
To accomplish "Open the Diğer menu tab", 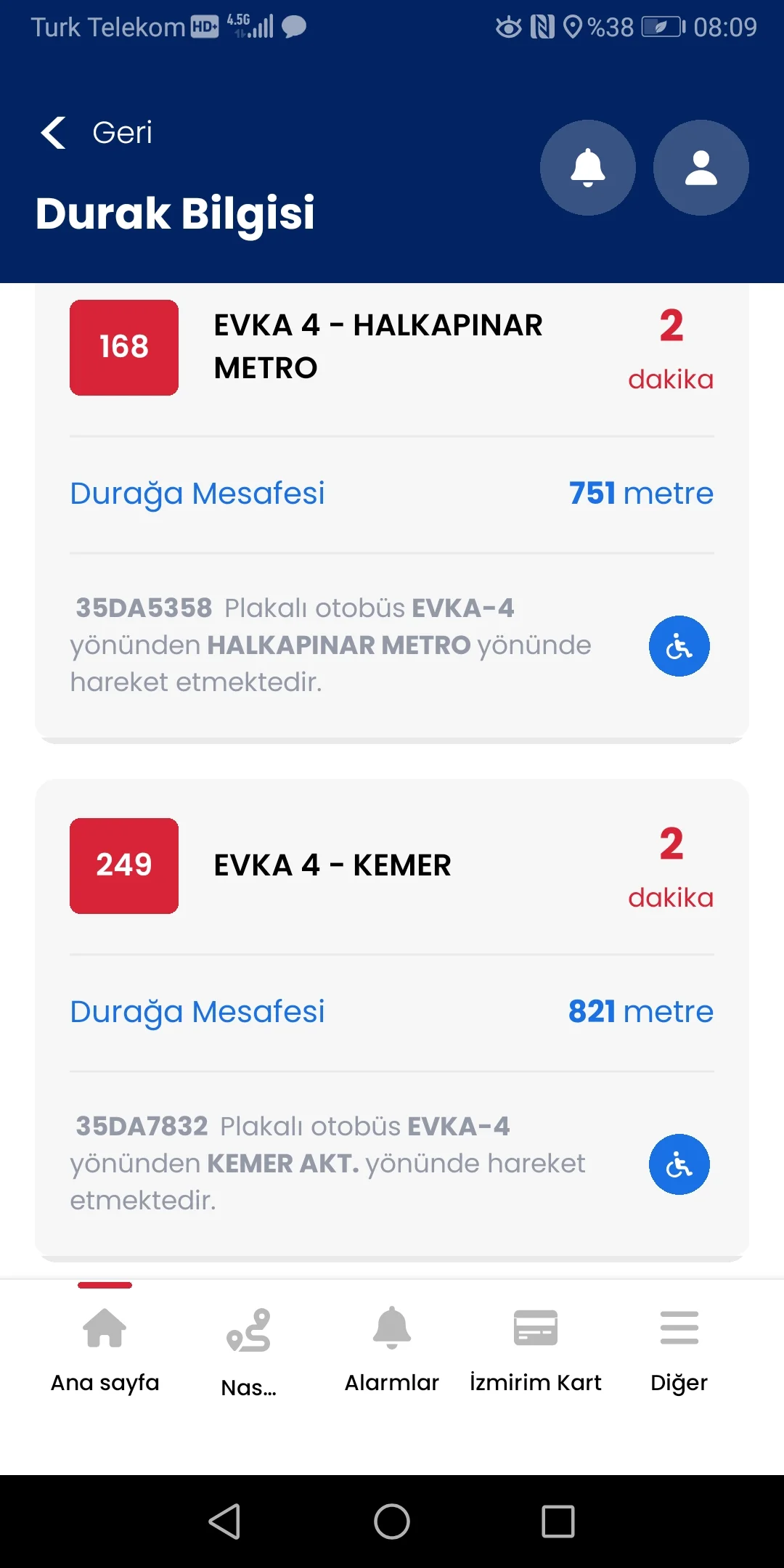I will point(679,1349).
